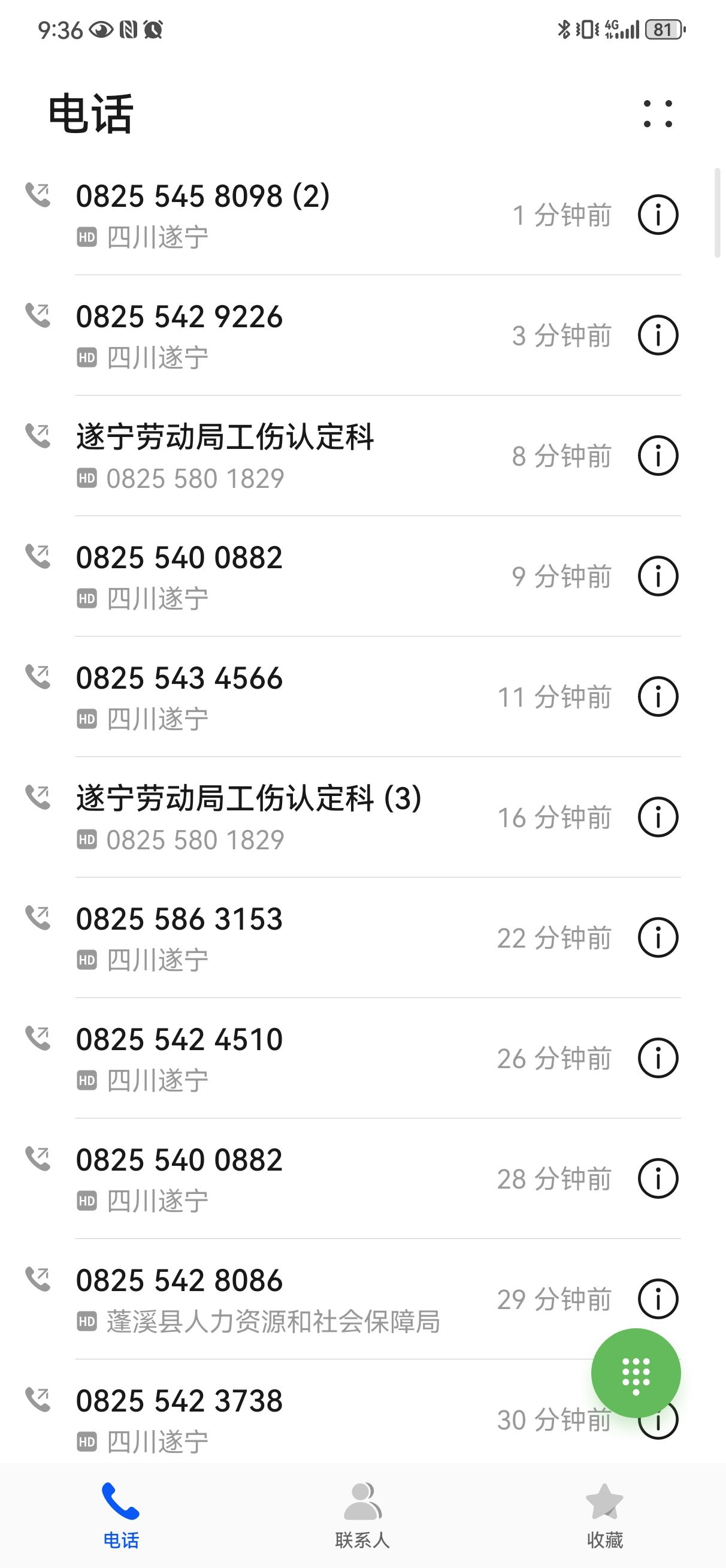Switch to the 联系人 tab
Screen dimensions: 726x1568
pyautogui.click(x=362, y=1515)
